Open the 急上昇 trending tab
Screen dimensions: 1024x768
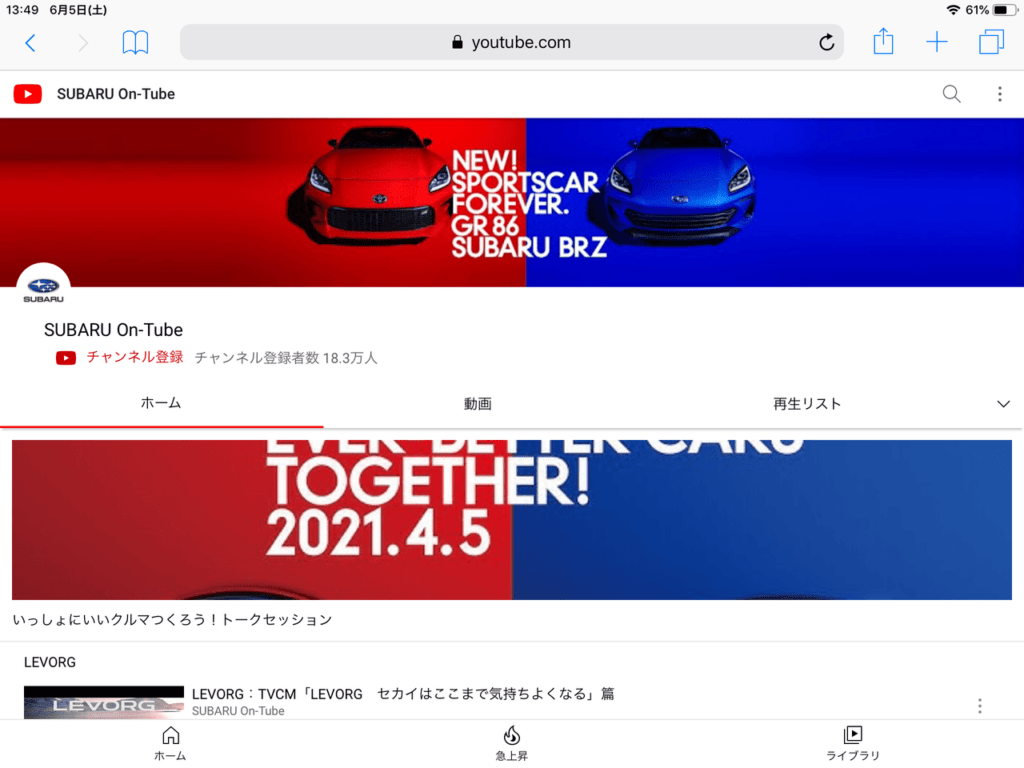pyautogui.click(x=511, y=743)
